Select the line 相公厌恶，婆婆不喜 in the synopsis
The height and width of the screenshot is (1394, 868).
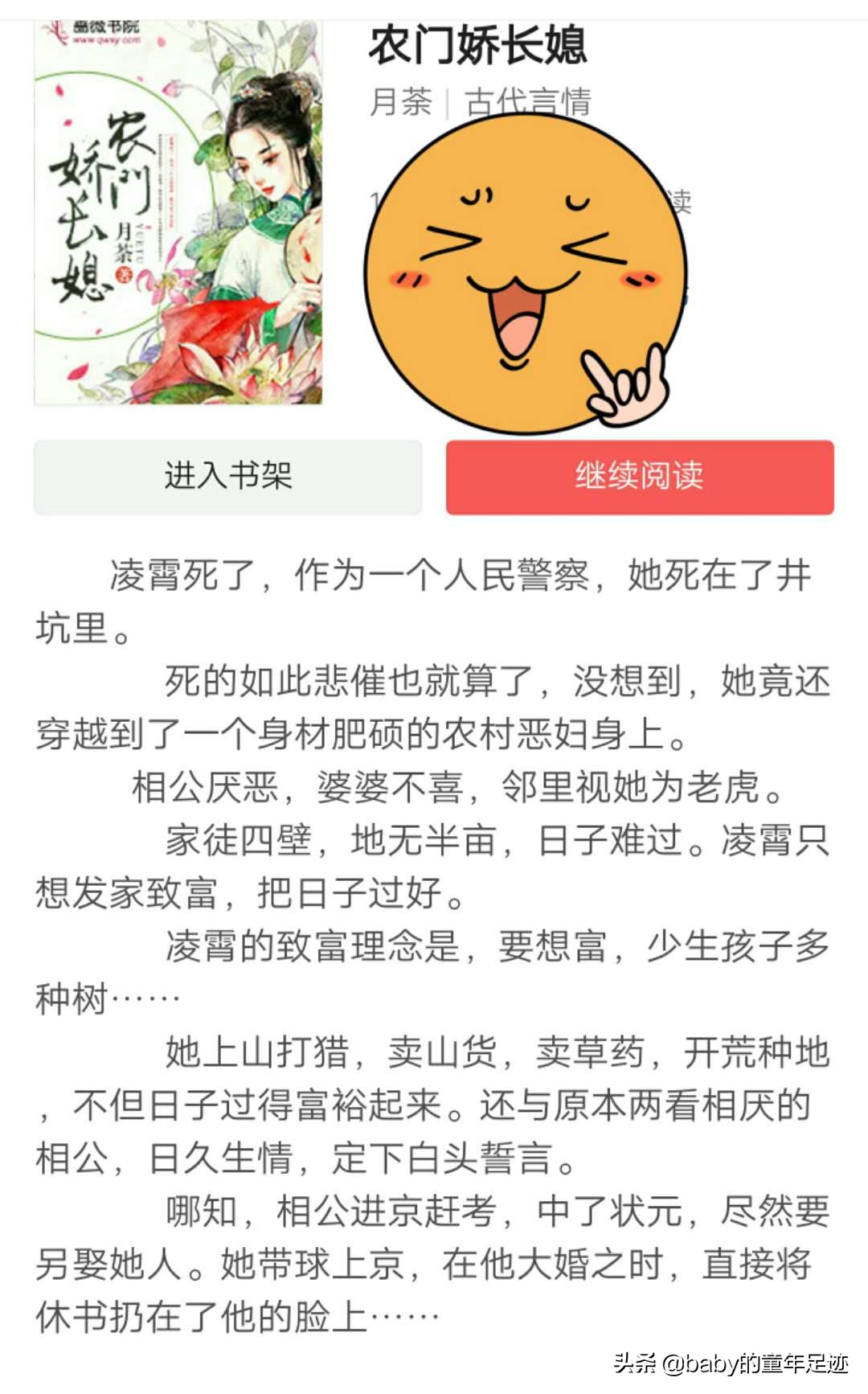pos(434,784)
